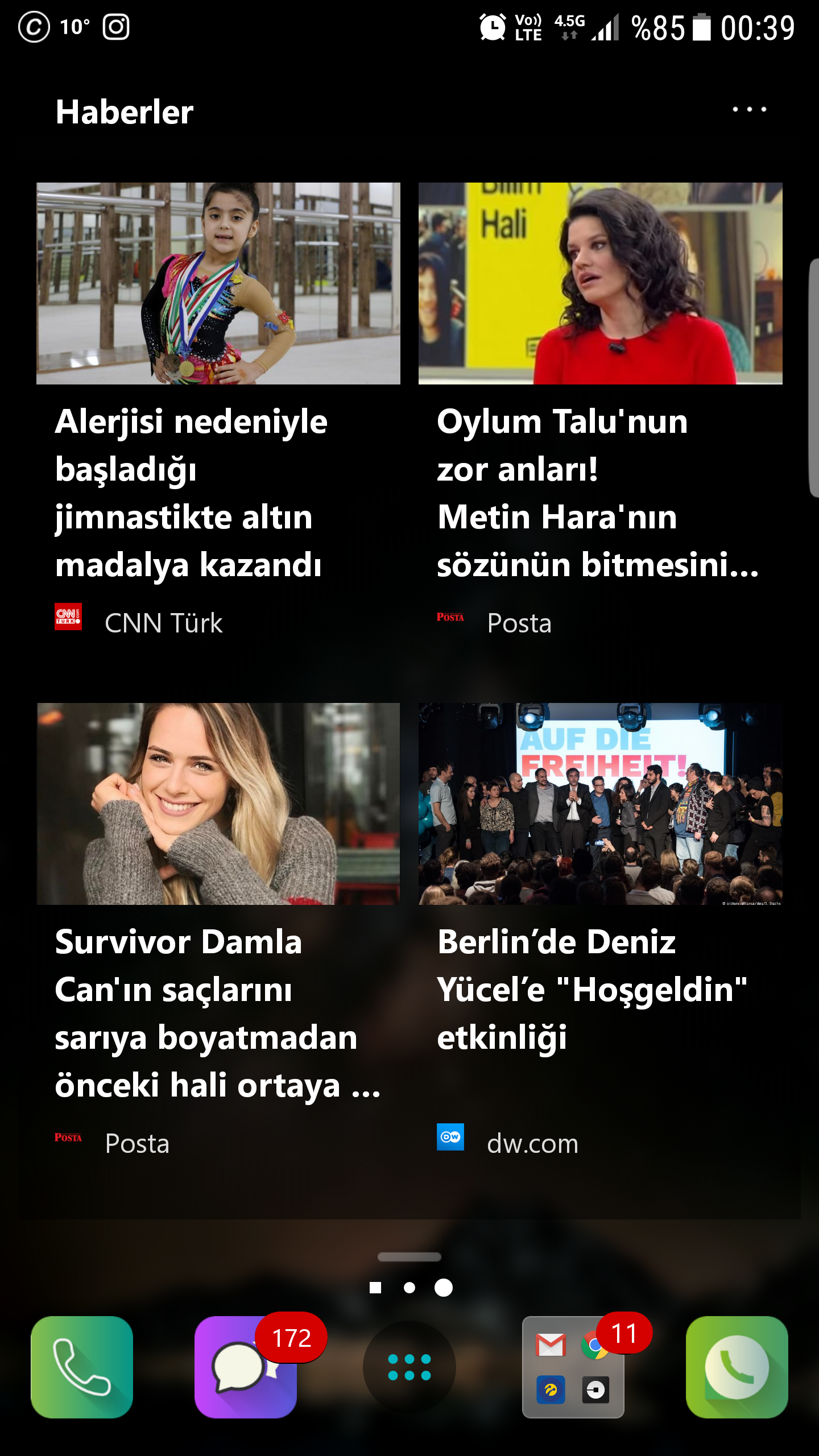
Task: Open messaging app with 172 unread
Action: tap(246, 1367)
